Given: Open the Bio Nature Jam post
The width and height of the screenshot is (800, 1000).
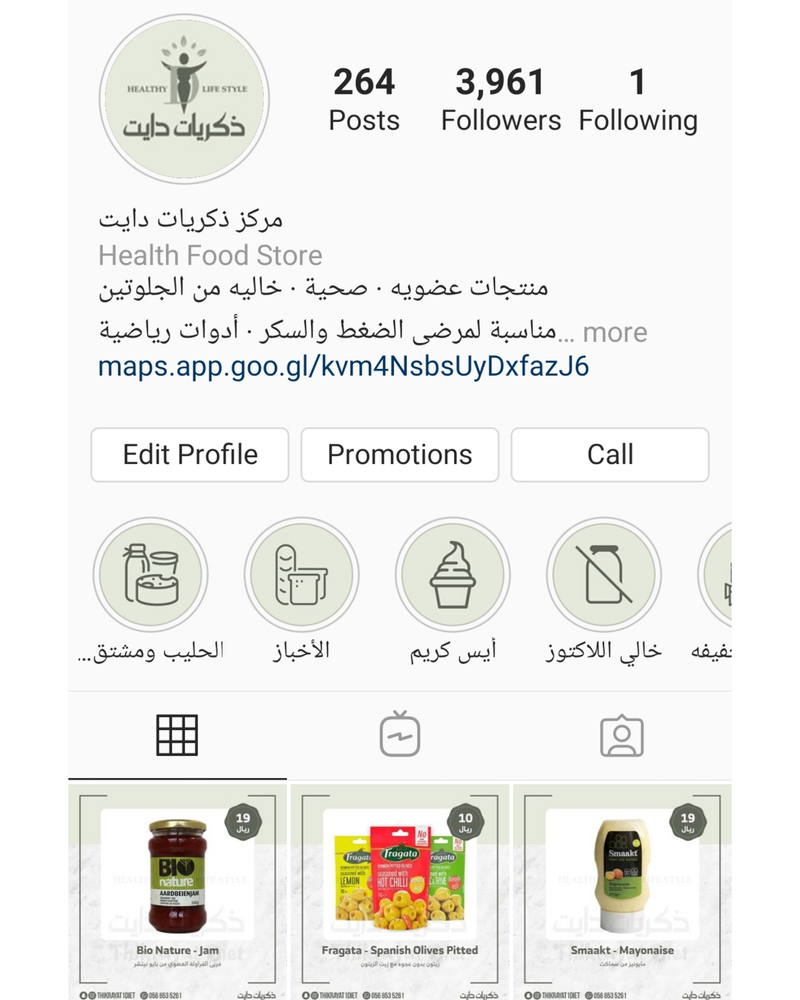Looking at the screenshot, I should pyautogui.click(x=178, y=890).
